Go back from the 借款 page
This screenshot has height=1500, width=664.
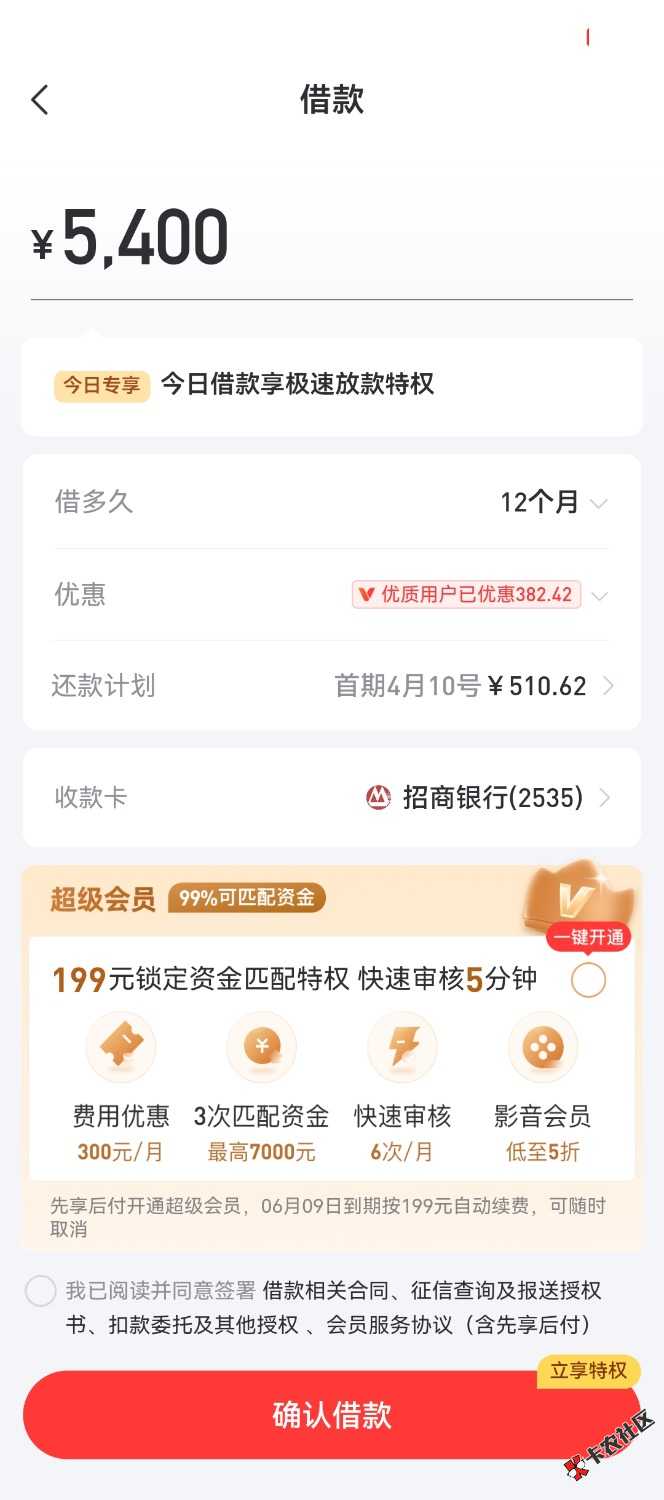pos(40,100)
